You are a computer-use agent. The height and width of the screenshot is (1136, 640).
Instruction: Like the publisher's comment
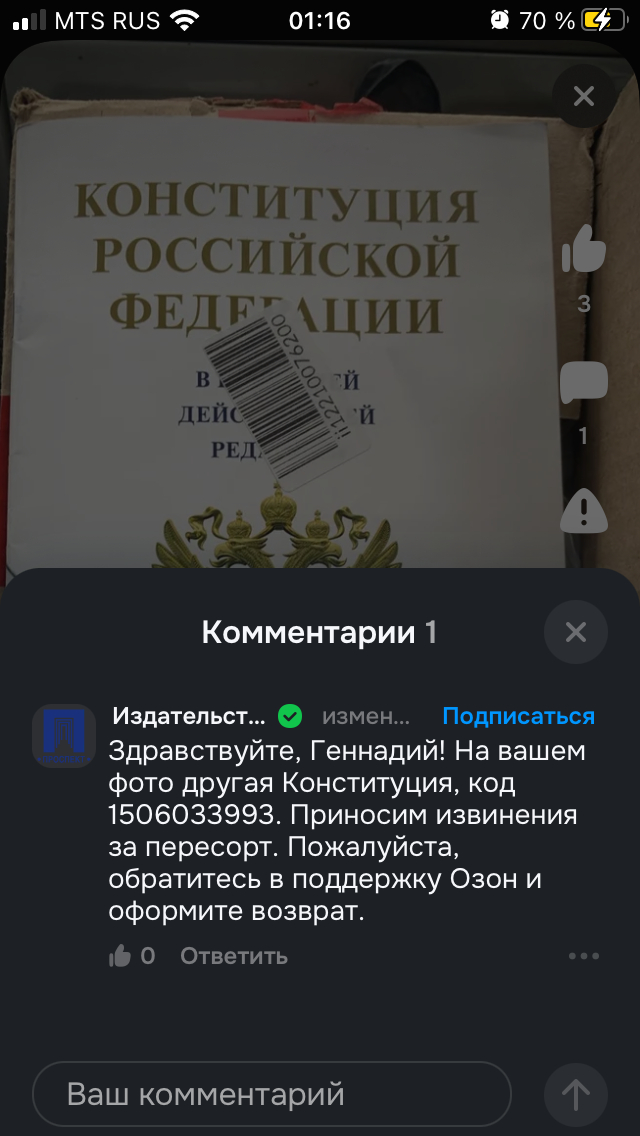point(120,956)
